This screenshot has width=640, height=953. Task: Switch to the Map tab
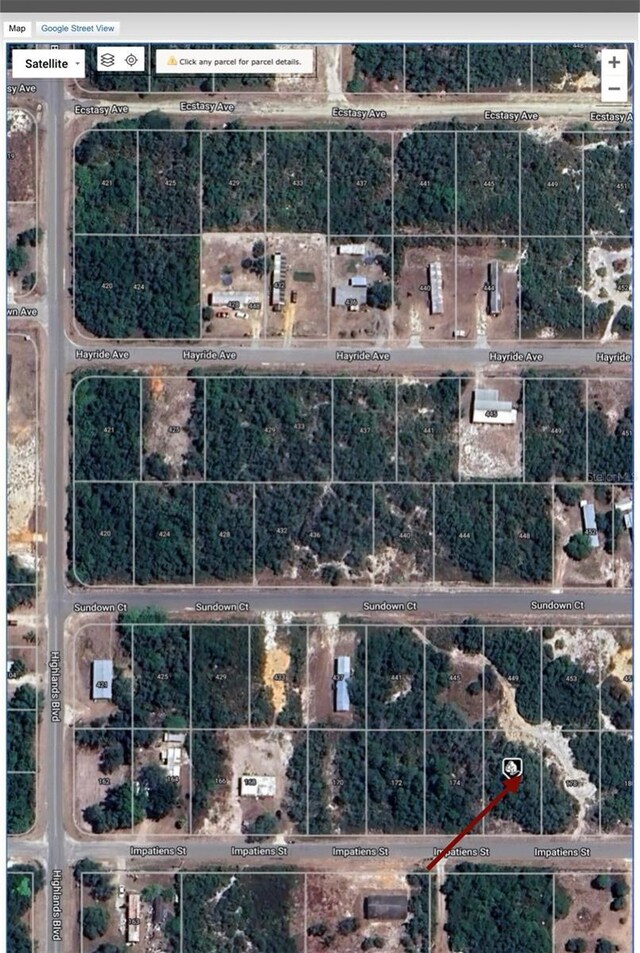point(17,29)
